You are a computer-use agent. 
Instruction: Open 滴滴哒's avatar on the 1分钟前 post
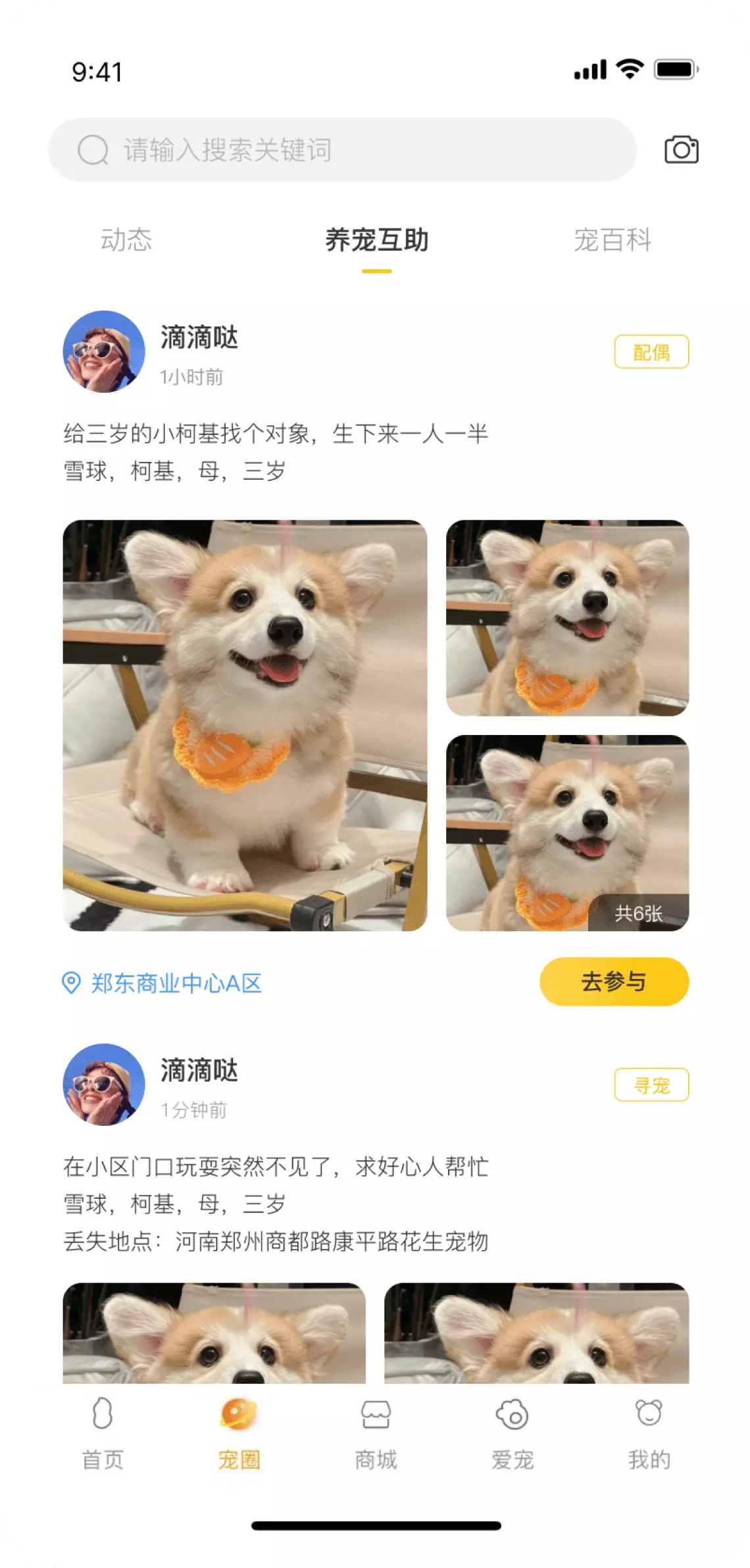(x=104, y=1084)
